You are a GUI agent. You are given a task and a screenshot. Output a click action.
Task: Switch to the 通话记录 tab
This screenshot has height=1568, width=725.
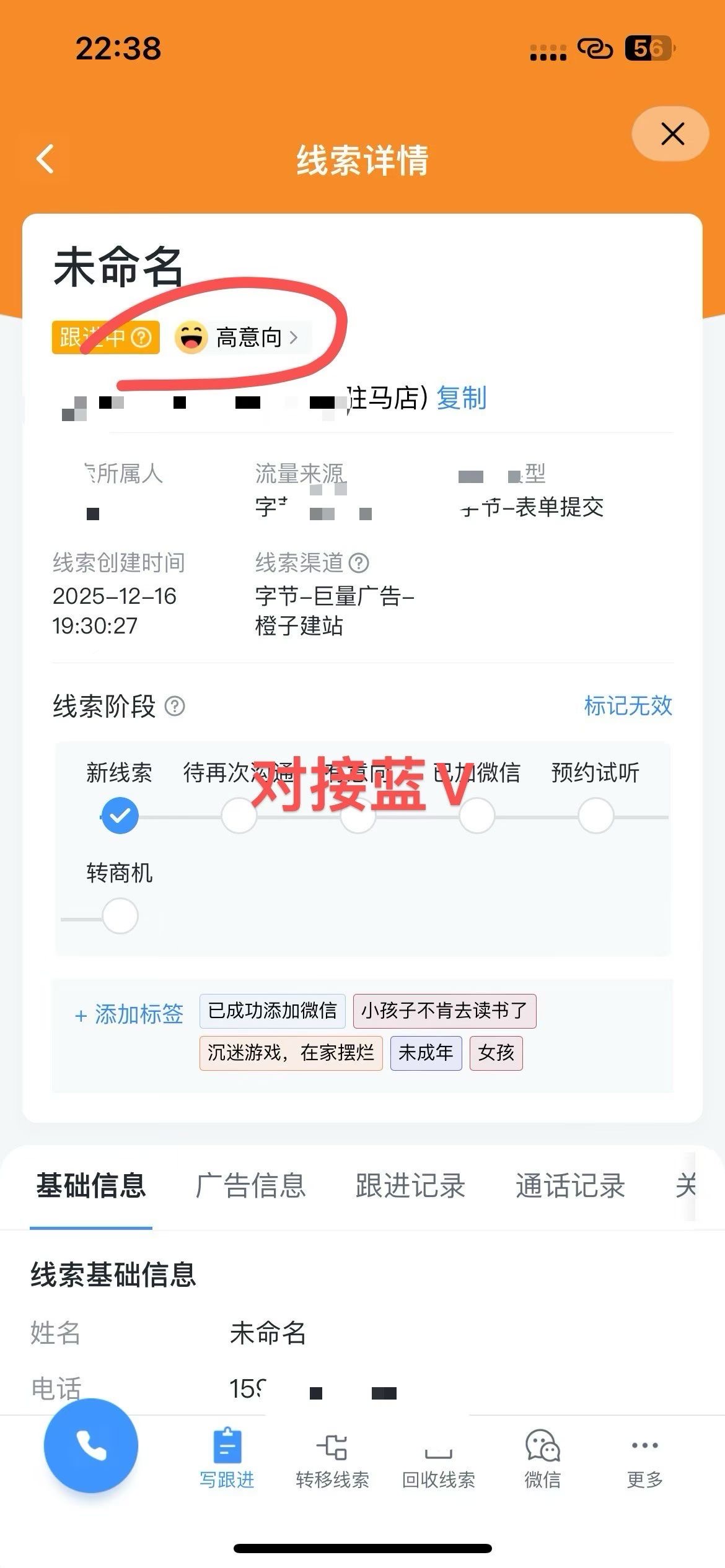570,1185
